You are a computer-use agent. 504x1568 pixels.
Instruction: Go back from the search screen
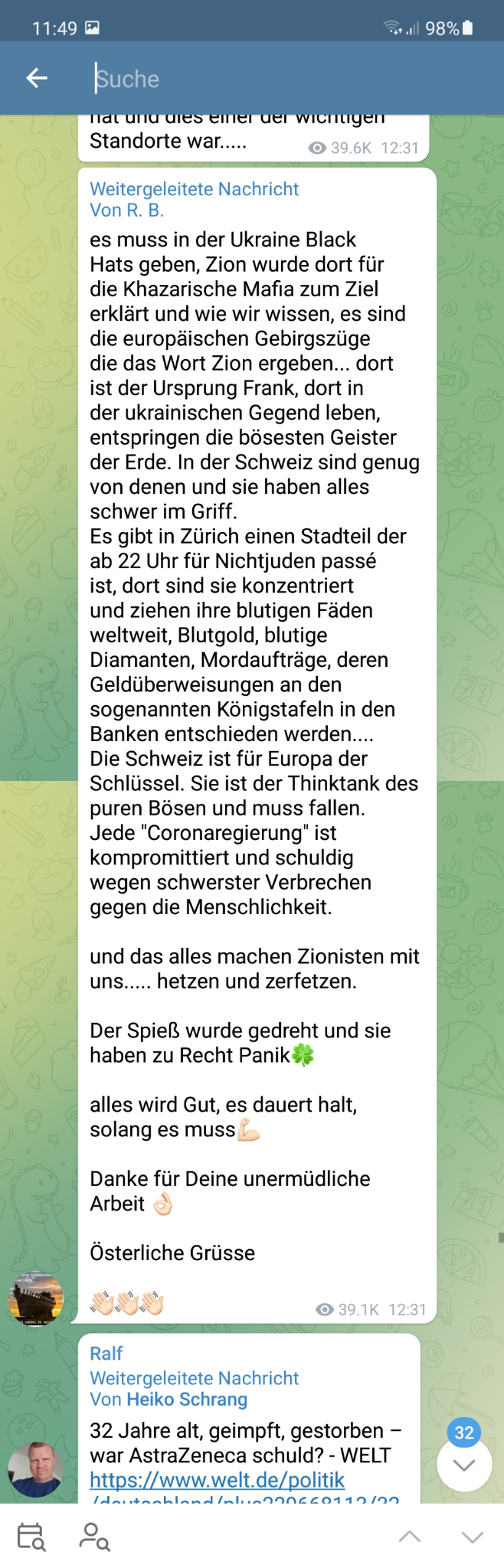click(37, 78)
